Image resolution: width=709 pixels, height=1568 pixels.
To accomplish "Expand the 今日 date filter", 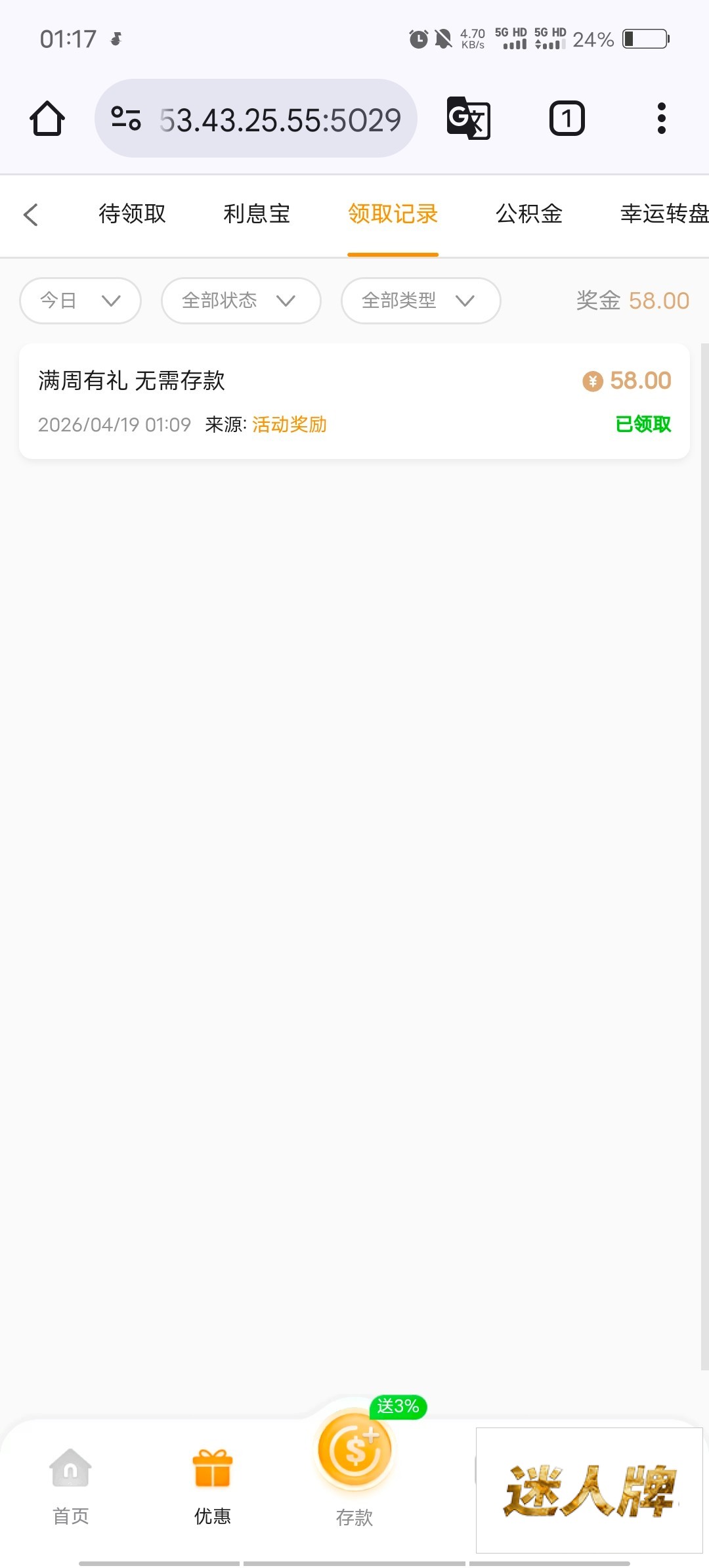I will pos(80,301).
